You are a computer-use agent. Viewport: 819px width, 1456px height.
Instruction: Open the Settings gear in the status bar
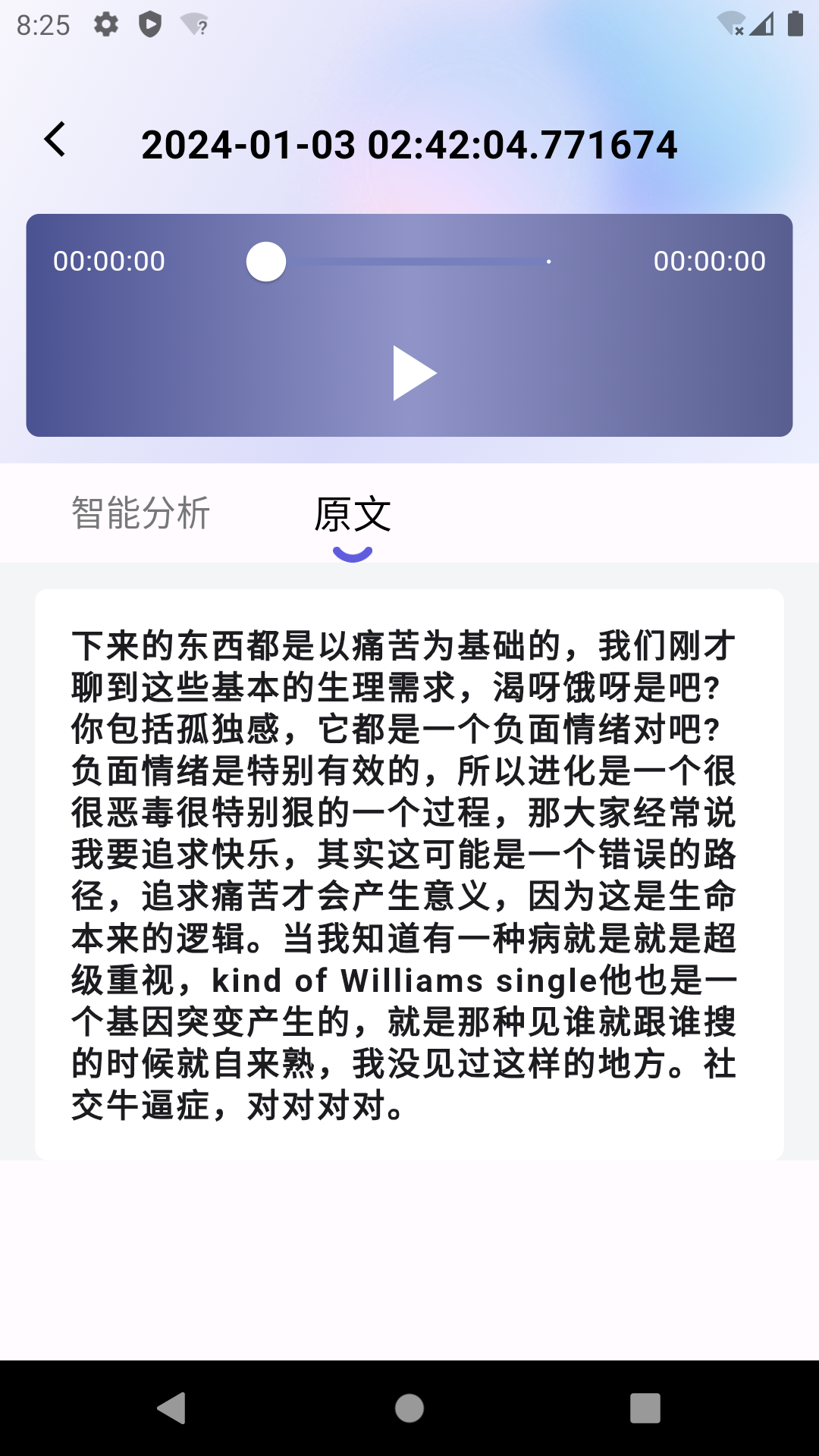(105, 24)
